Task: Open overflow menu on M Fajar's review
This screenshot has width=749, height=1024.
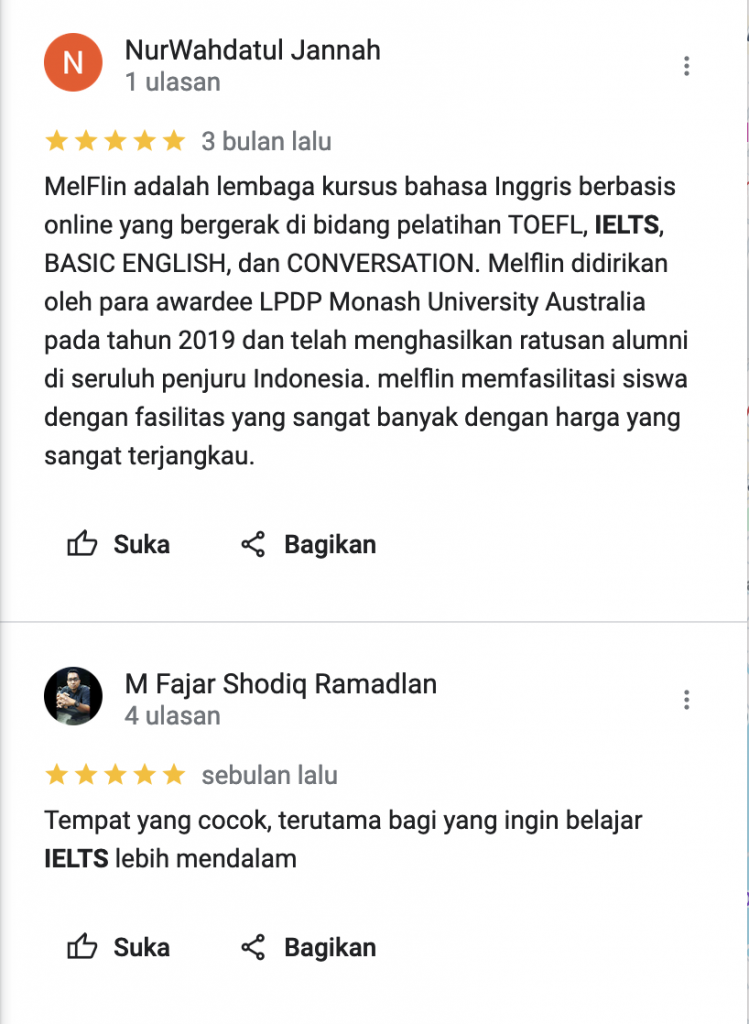Action: click(686, 700)
